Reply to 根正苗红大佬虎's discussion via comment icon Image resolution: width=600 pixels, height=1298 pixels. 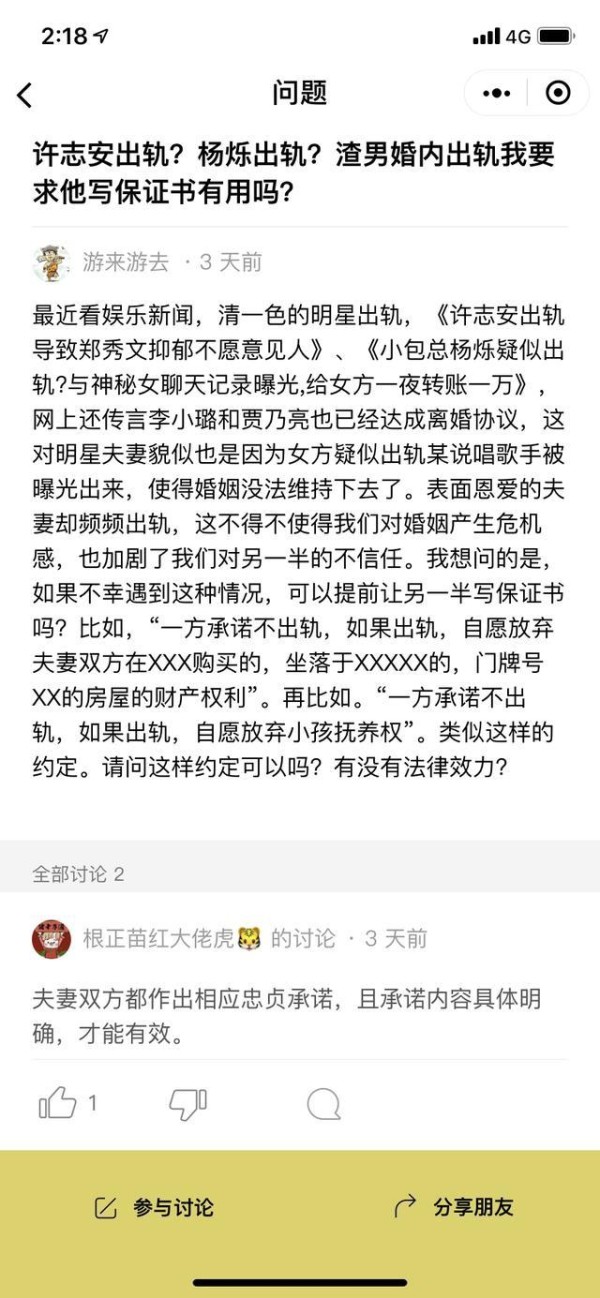323,1104
